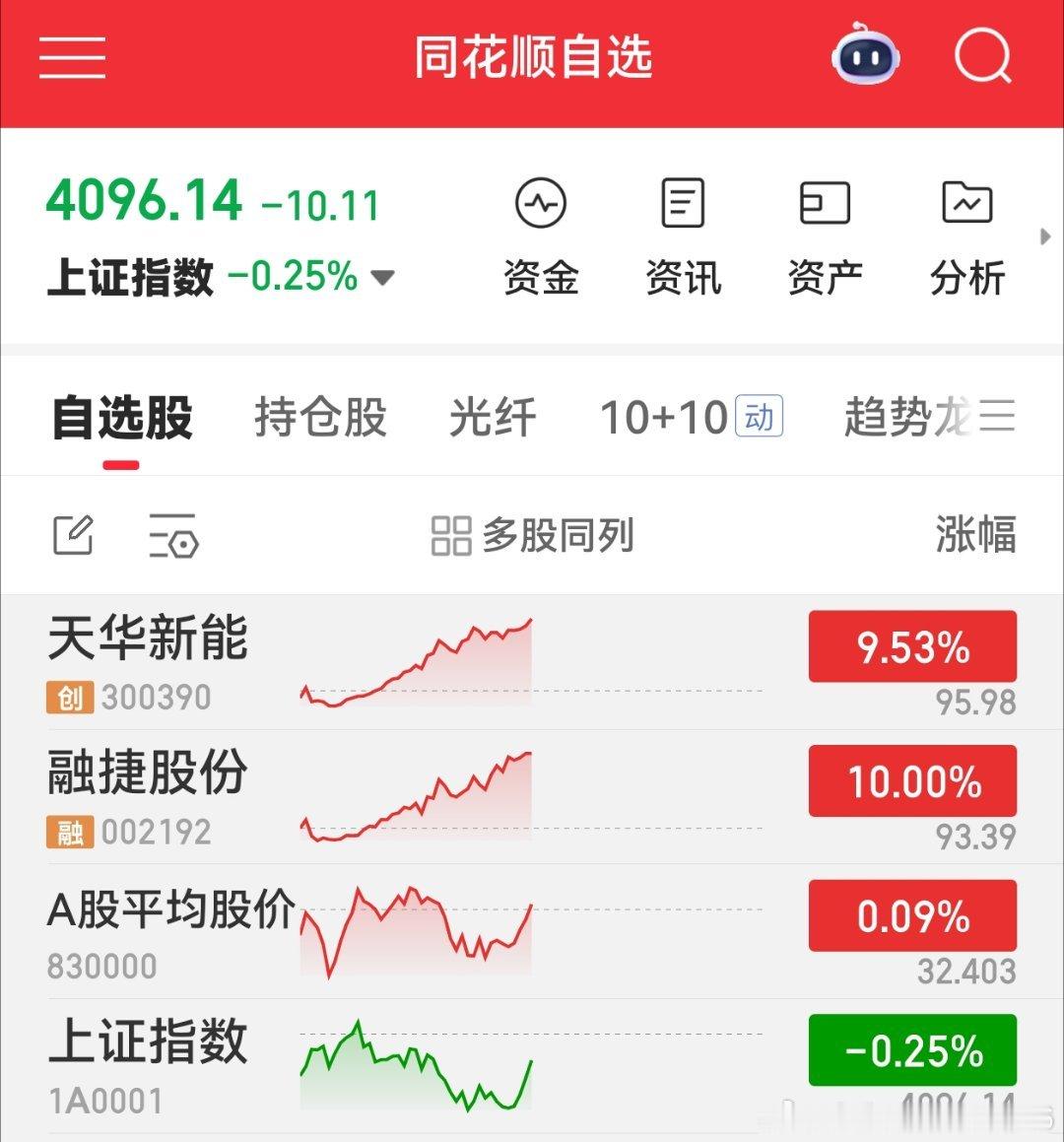Open the 资产 shortcut
The width and height of the screenshot is (1064, 1142).
click(825, 237)
